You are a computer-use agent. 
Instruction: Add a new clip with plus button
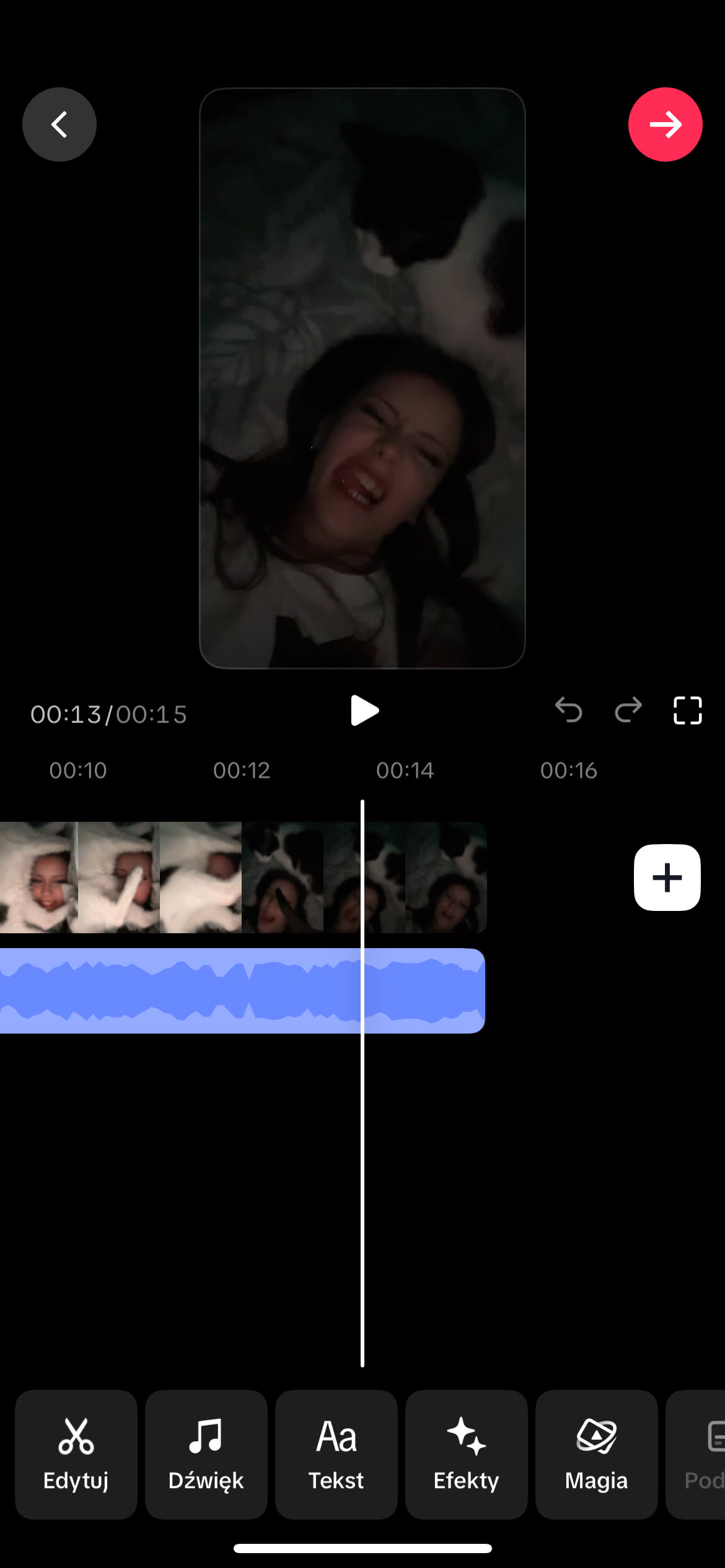click(x=667, y=878)
